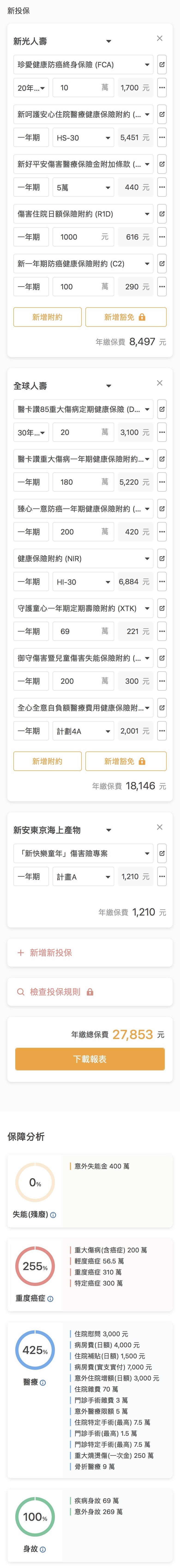Download the report with 下載報表
Image resolution: width=180 pixels, height=1568 pixels.
(x=90, y=1059)
